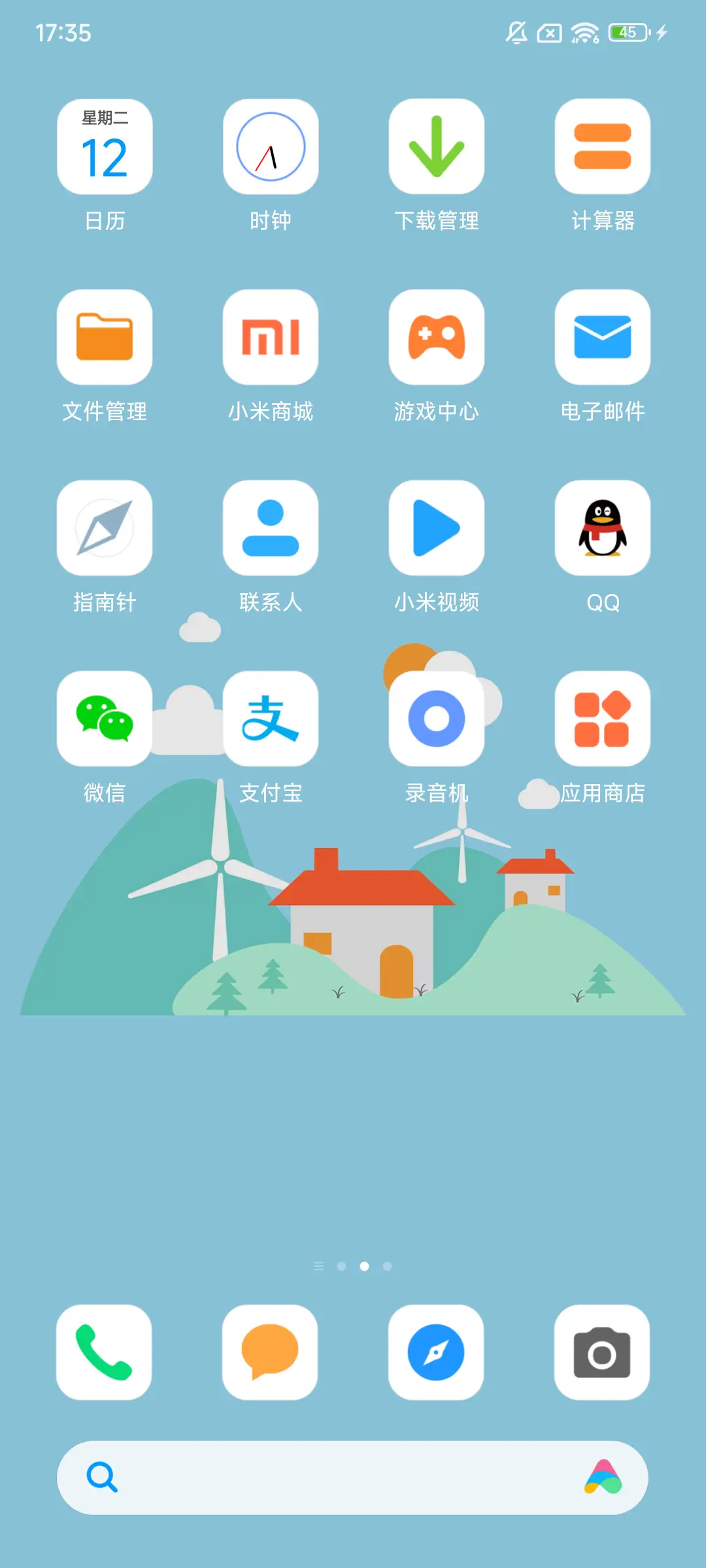Image resolution: width=706 pixels, height=1568 pixels.
Task: Open the QQ app
Action: [602, 529]
